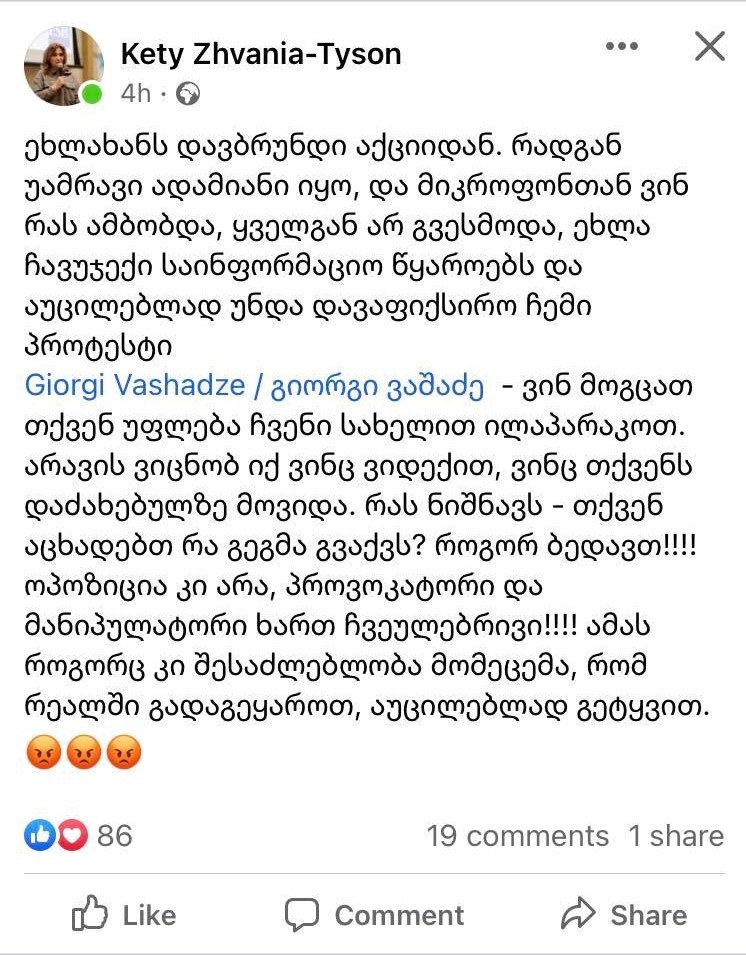This screenshot has height=955, width=746.
Task: Comment on this post
Action: point(374,915)
